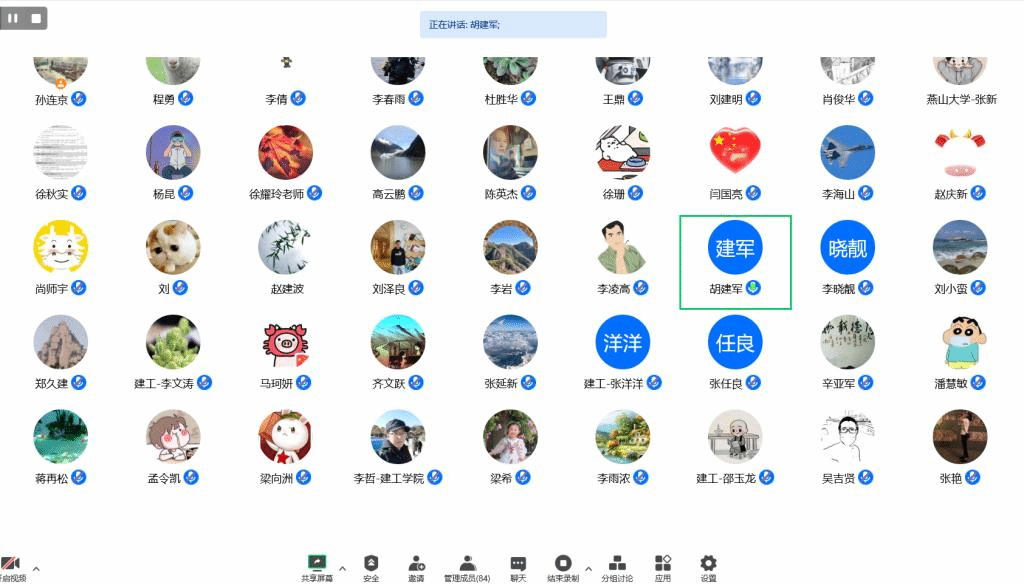Pause the recording at top left
This screenshot has width=1024, height=585.
[x=14, y=18]
